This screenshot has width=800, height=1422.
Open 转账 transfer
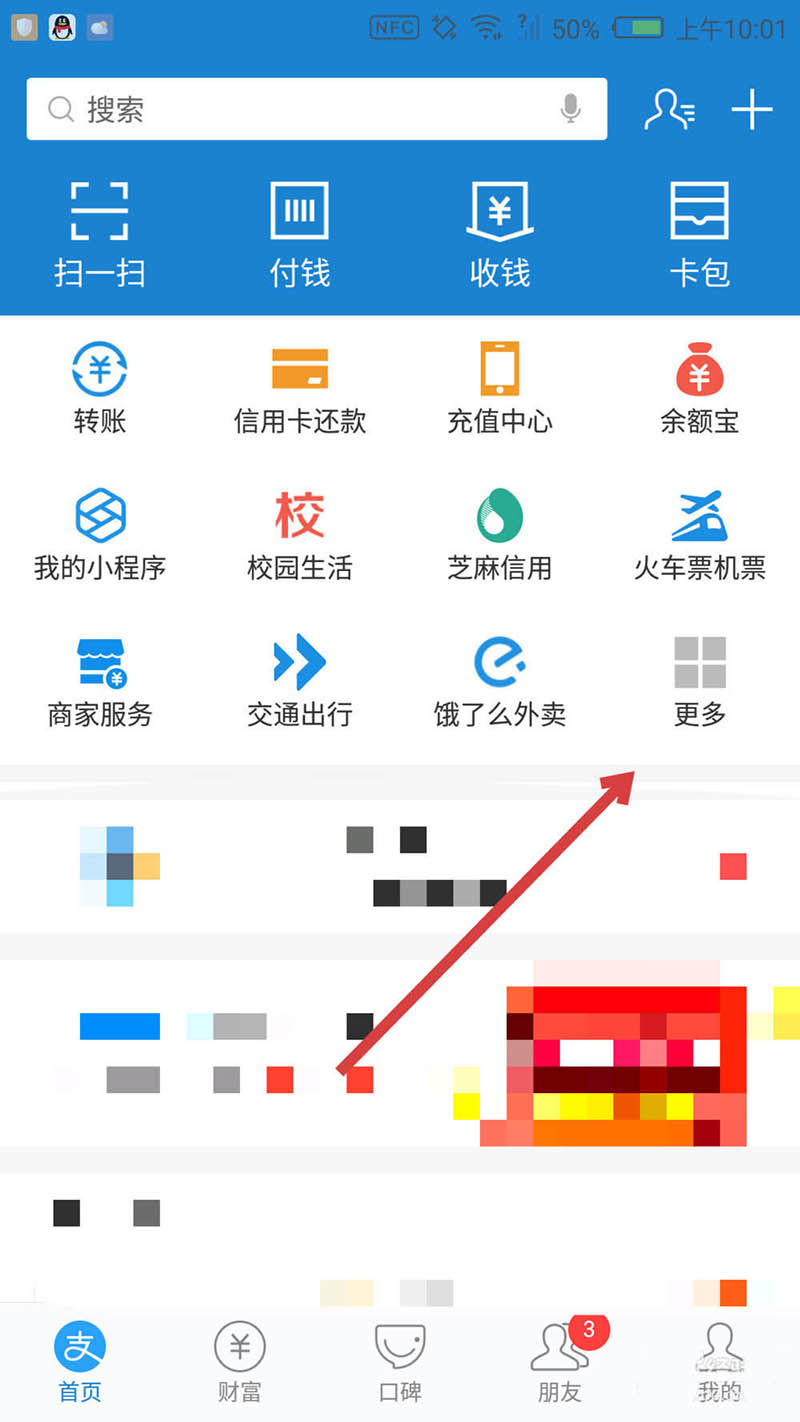coord(100,388)
